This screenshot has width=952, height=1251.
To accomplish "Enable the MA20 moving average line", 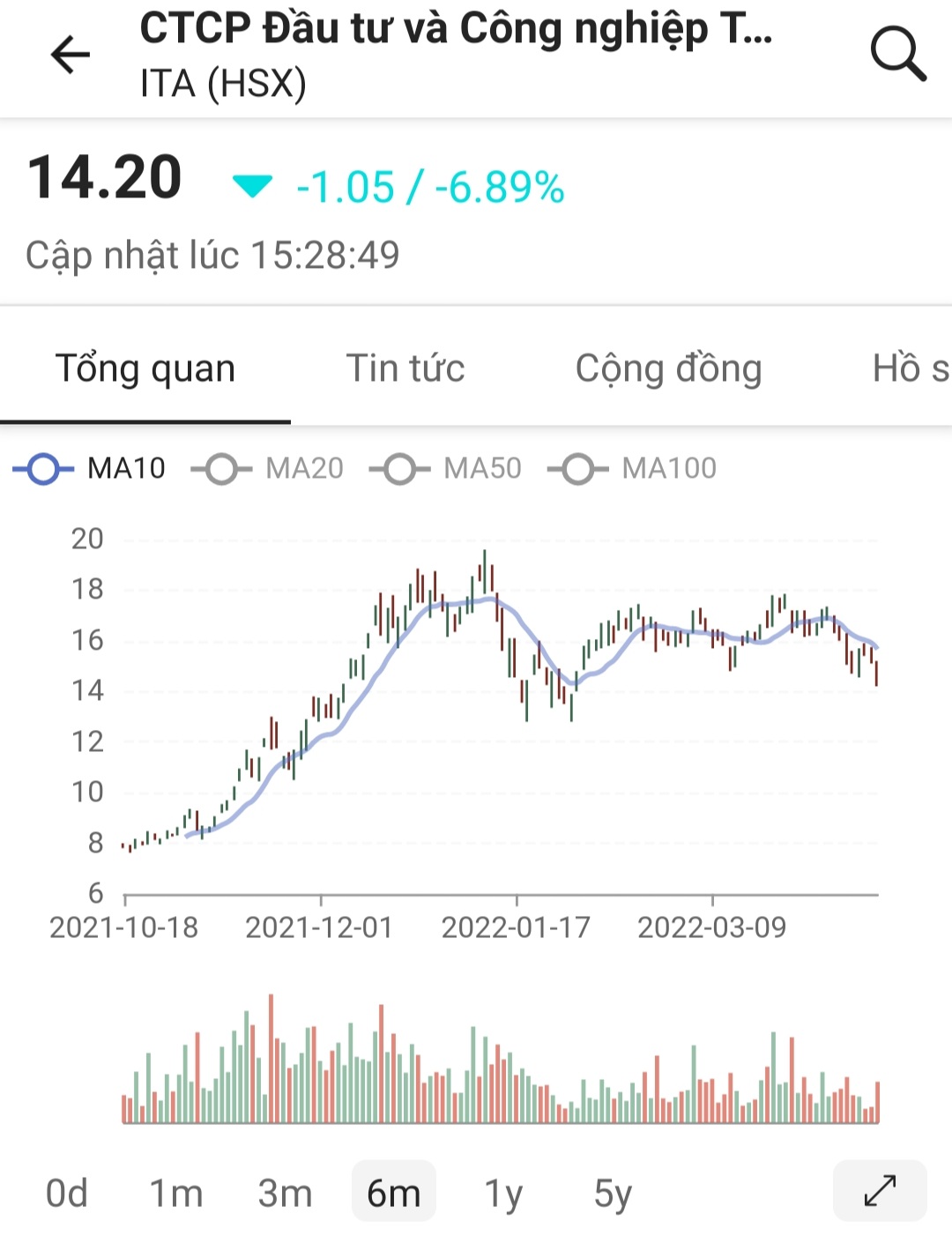I will pyautogui.click(x=268, y=468).
